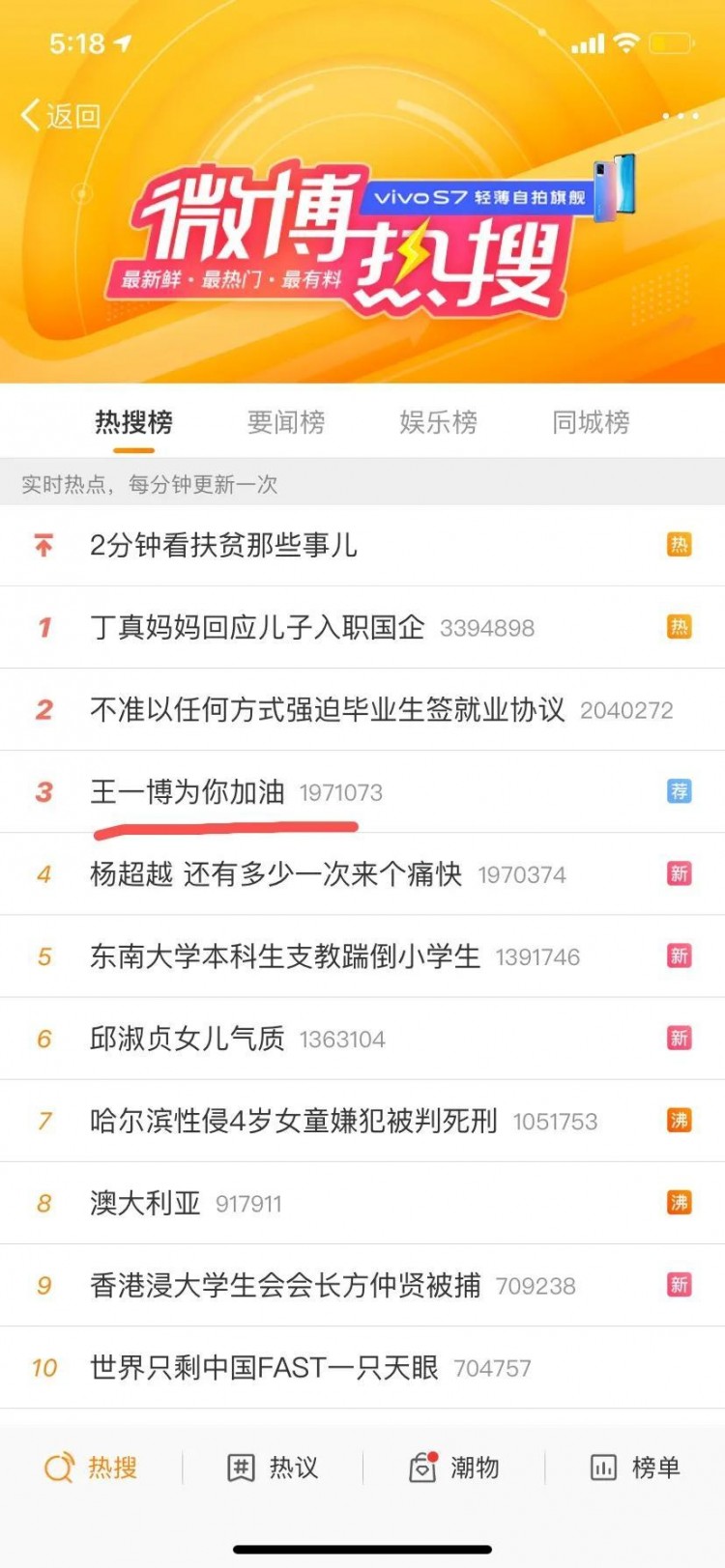Tap the 荐 recommended badge on 王一博为你加油
Screen dimensions: 725x1568
click(x=681, y=791)
